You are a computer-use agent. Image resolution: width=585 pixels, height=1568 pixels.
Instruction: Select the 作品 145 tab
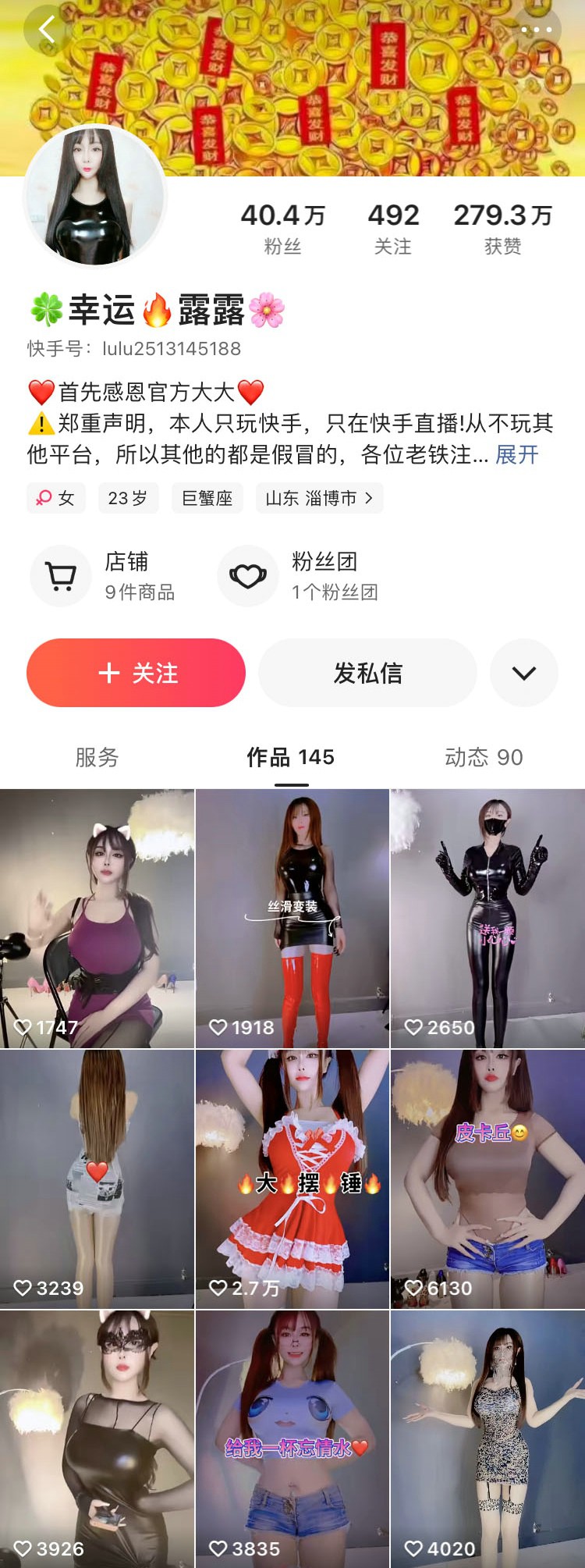pyautogui.click(x=290, y=757)
